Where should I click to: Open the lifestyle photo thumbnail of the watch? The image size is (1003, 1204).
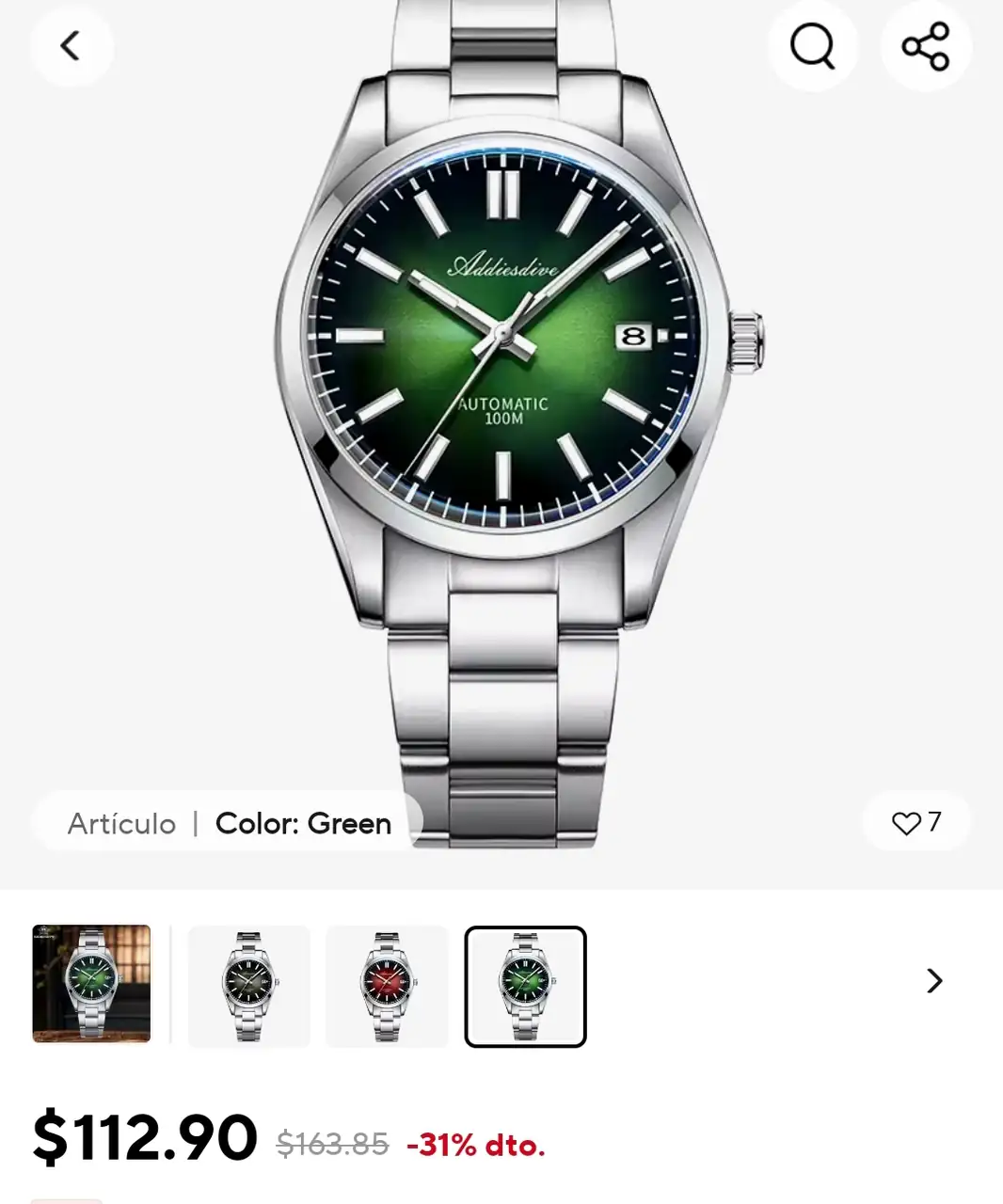(x=91, y=984)
